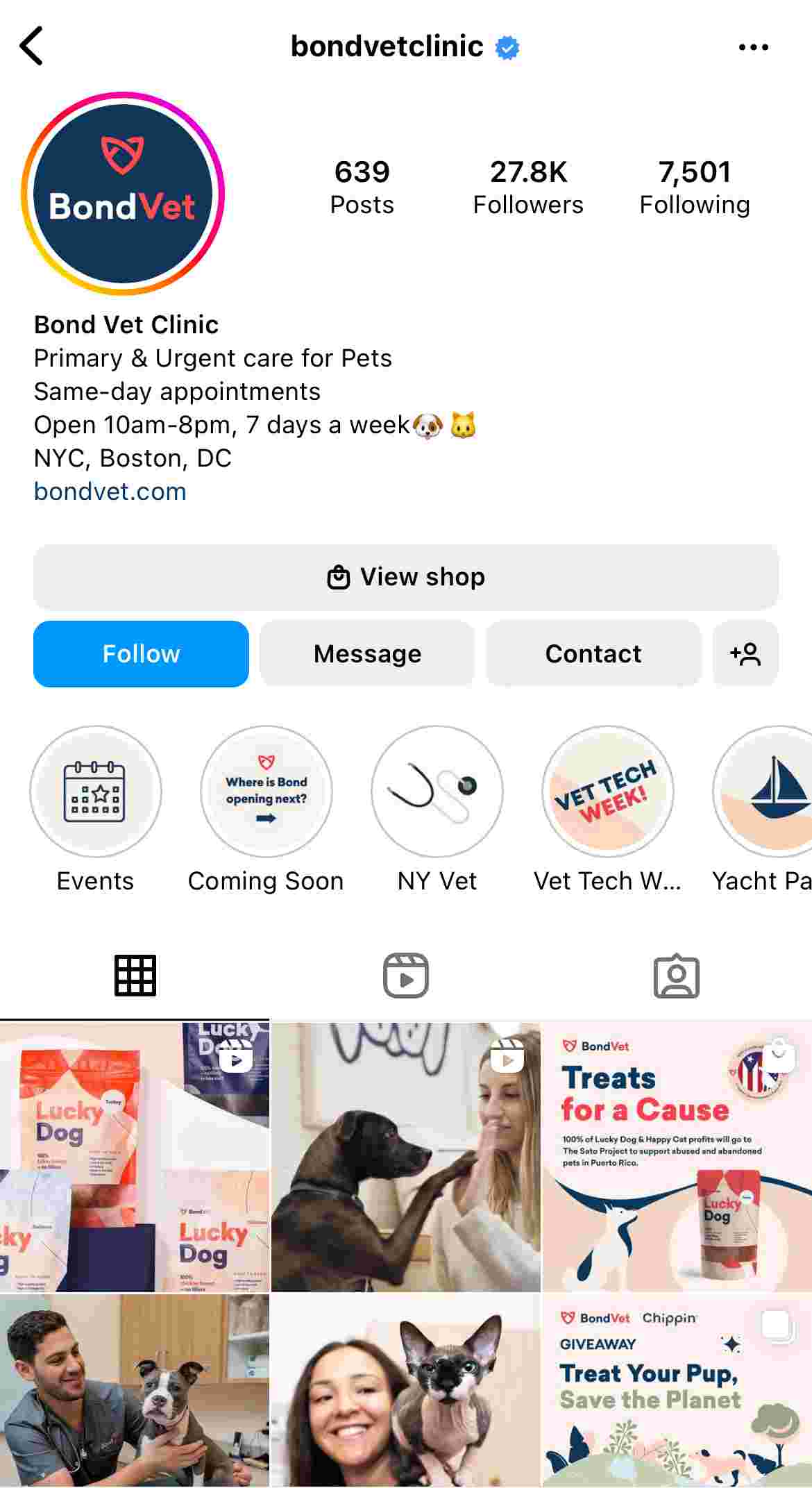
Task: Open the Treats for a Cause post
Action: (677, 1156)
